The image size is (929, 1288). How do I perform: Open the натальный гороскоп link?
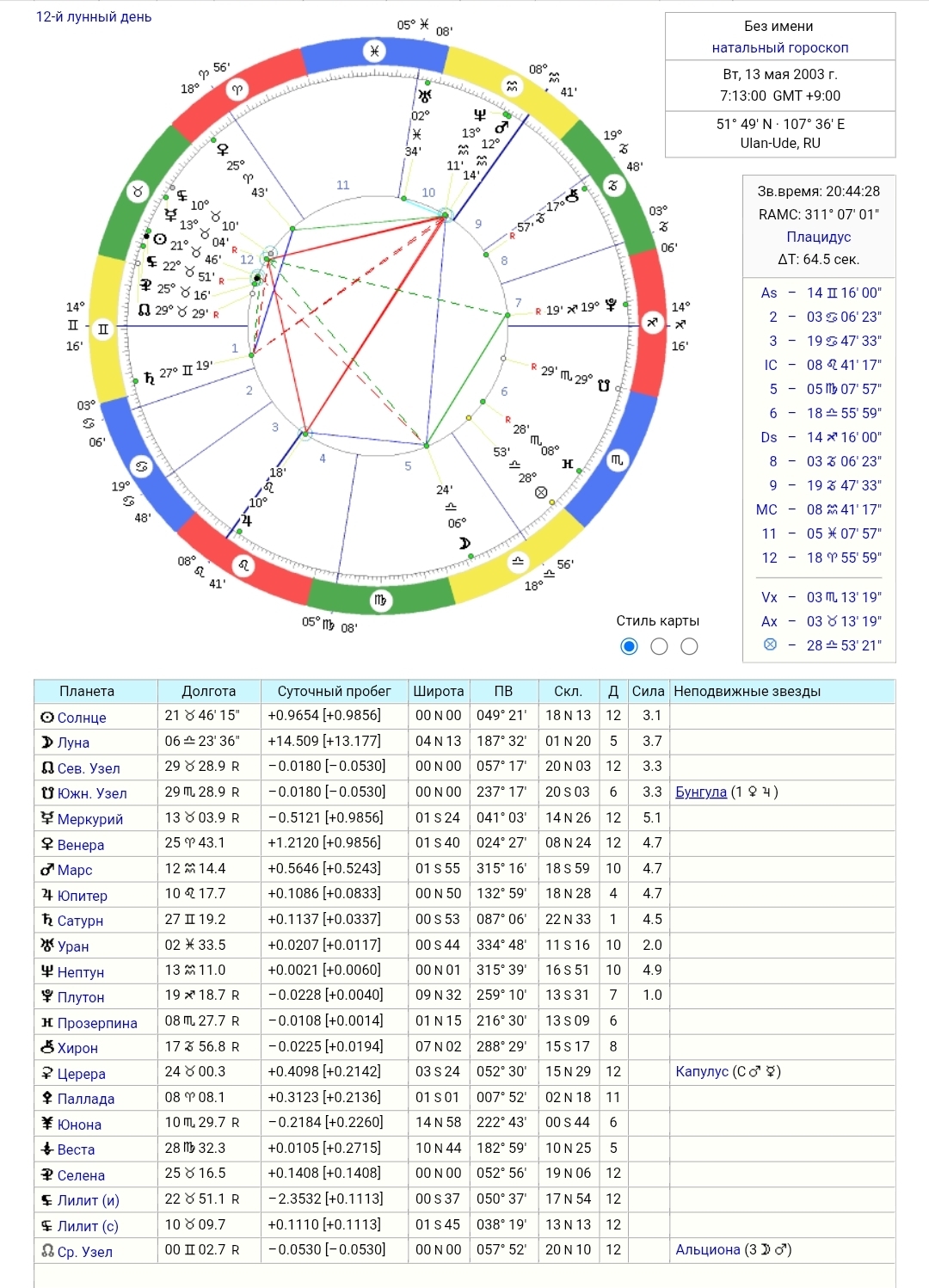[780, 48]
